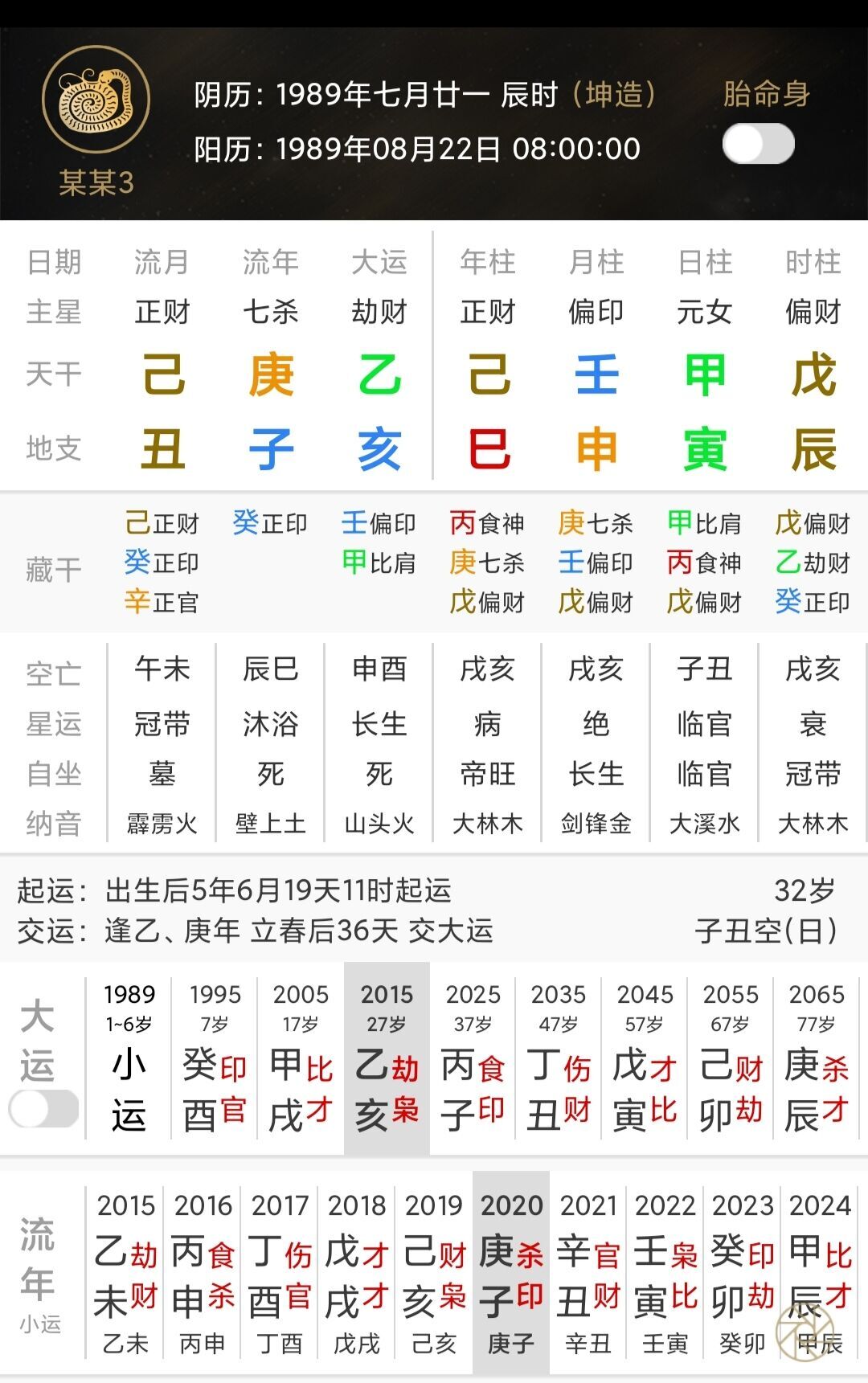Select the 2017 丁酉 流年 column
Image resolution: width=868 pixels, height=1383 pixels.
tap(280, 1274)
